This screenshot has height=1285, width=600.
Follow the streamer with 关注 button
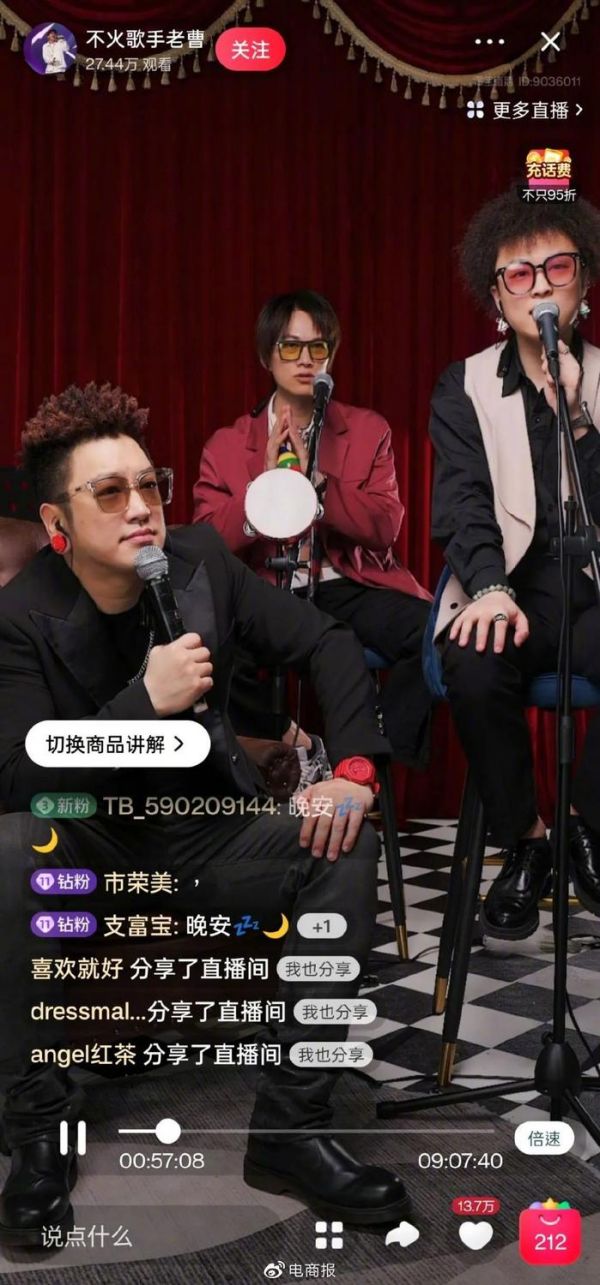pos(250,50)
